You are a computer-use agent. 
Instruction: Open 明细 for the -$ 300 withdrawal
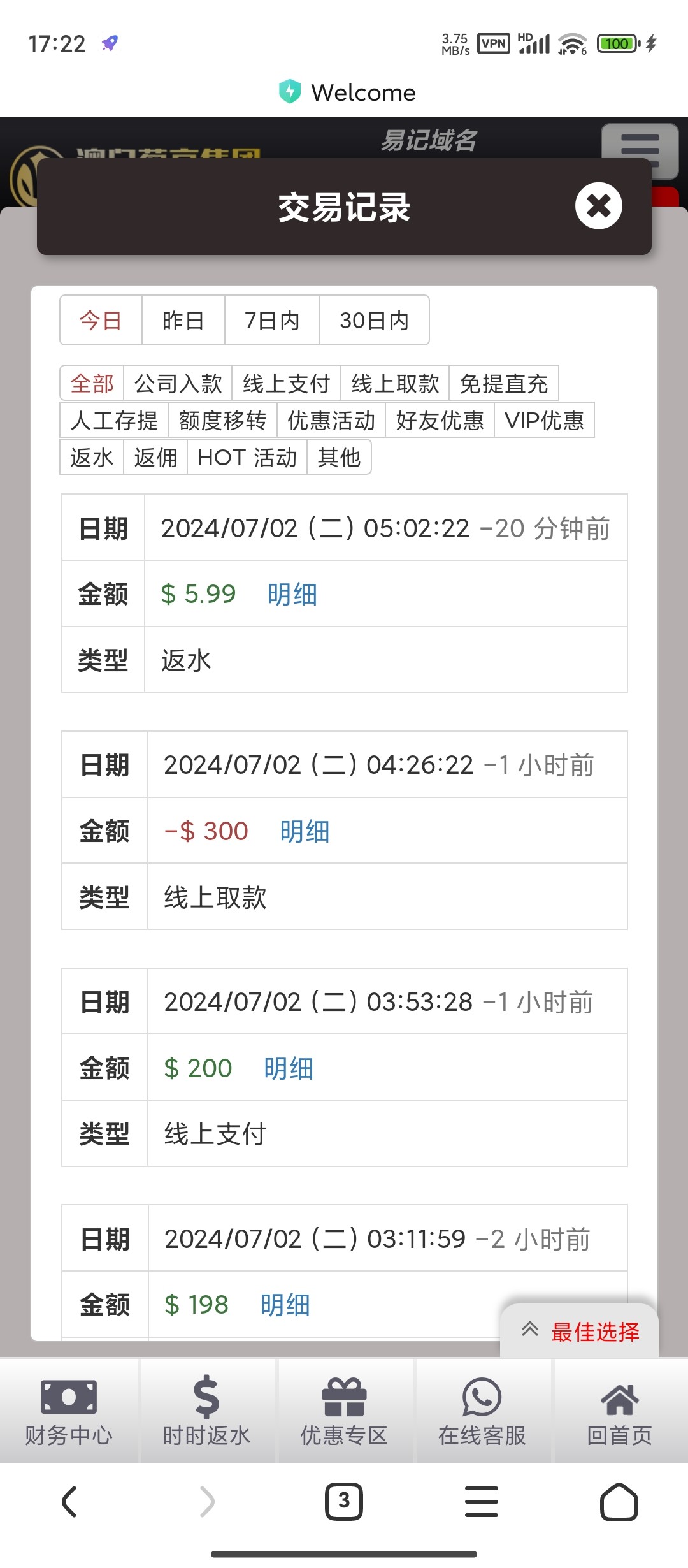(305, 832)
